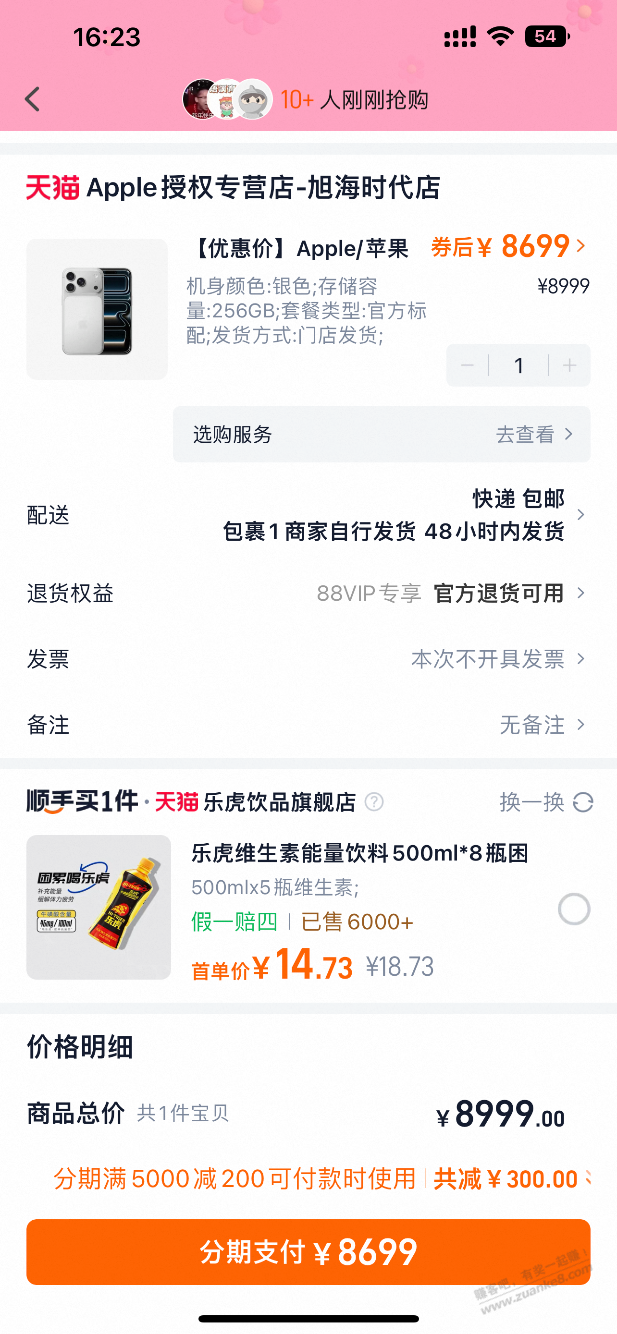617x1334 pixels.
Task: Open the 乐虎 drink product image
Action: point(99,907)
